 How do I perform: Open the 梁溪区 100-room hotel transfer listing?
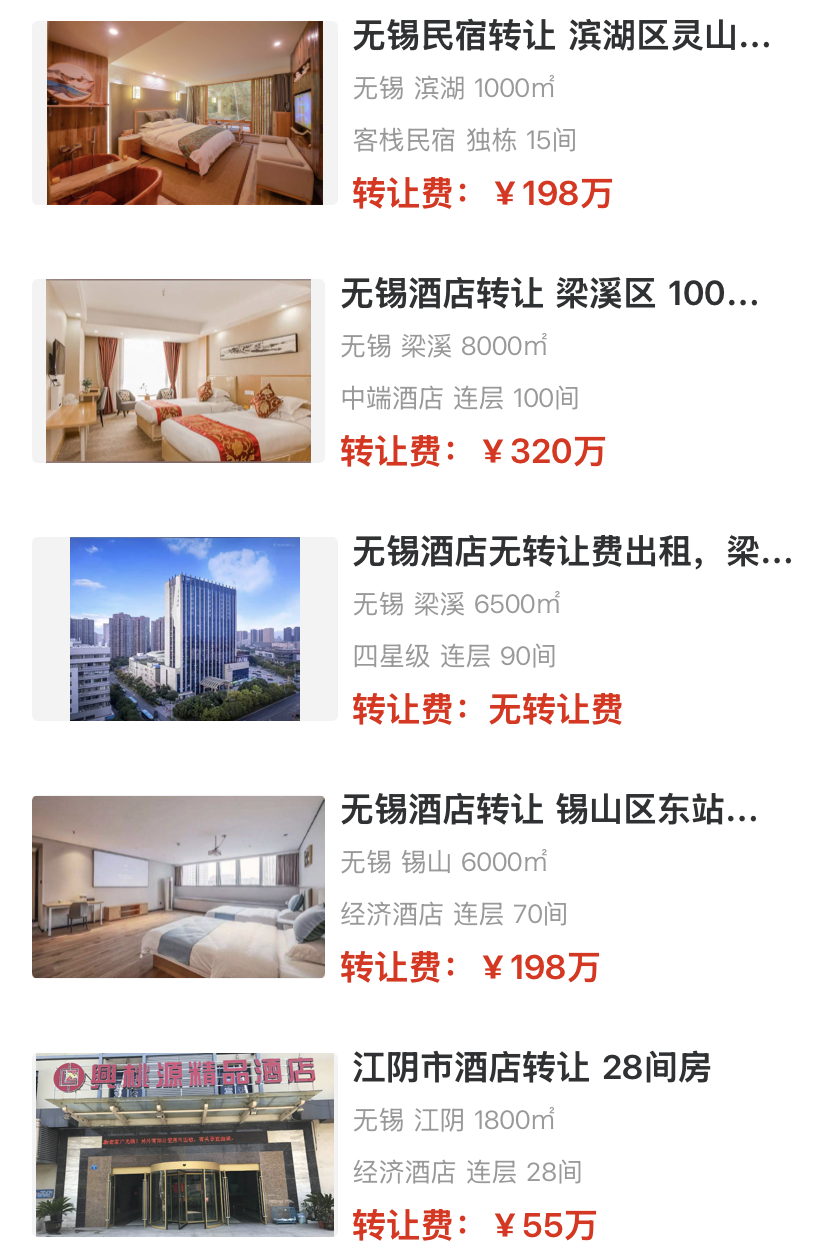coord(549,295)
